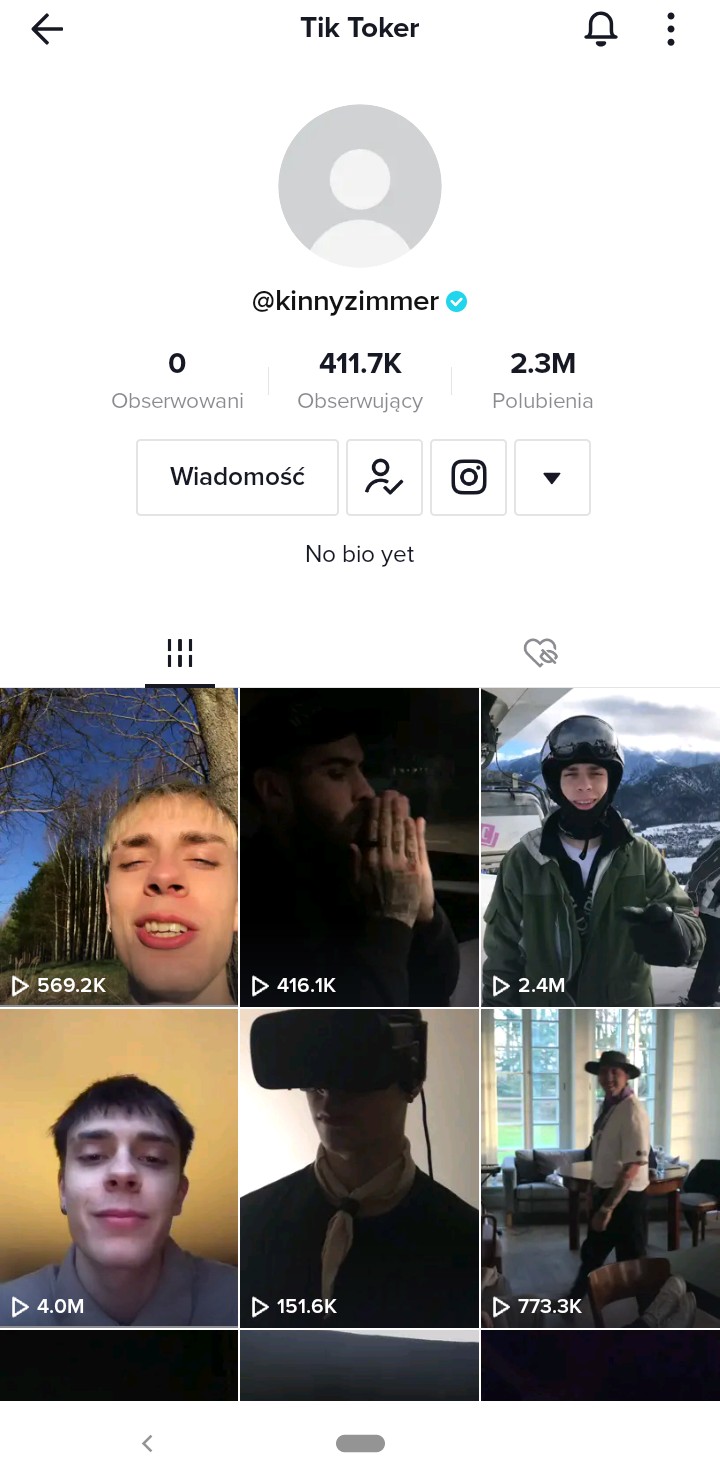This screenshot has height=1484, width=720.
Task: Play the video with 416.1K views
Action: click(x=359, y=846)
